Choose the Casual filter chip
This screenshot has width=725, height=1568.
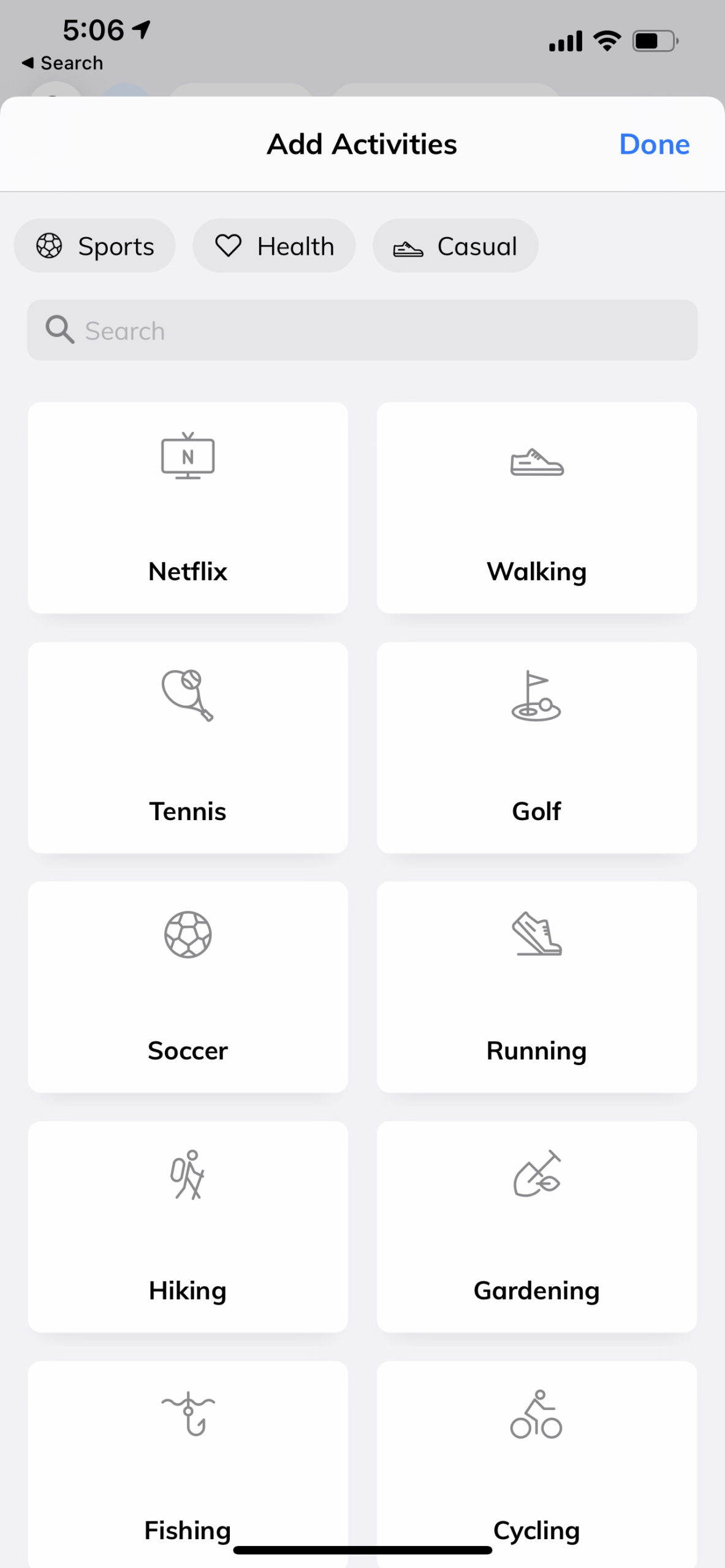(455, 246)
